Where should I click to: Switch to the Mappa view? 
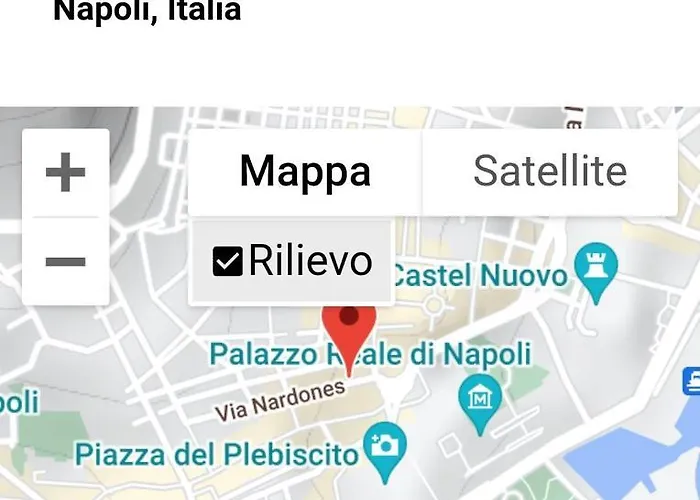click(305, 171)
